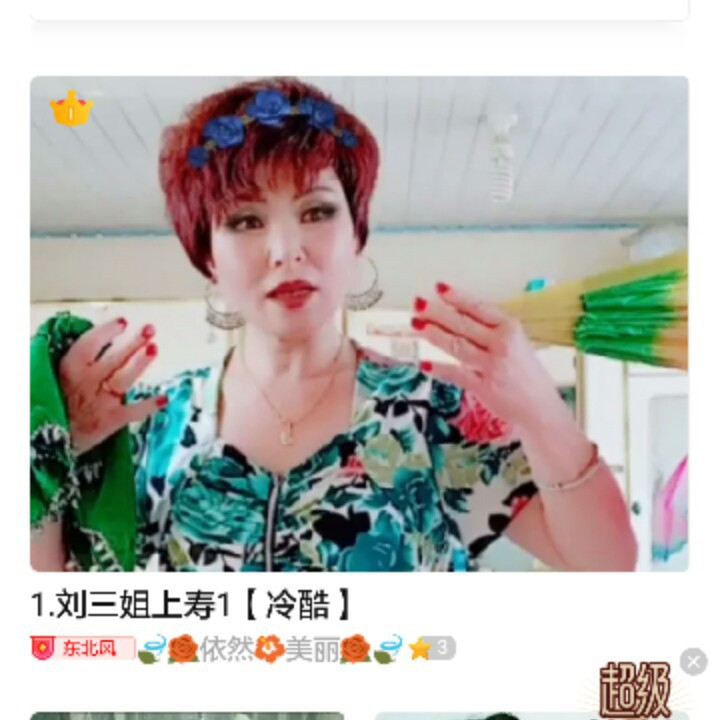Open the 刘三姐上寿1 video card
This screenshot has width=720, height=720.
point(359,324)
